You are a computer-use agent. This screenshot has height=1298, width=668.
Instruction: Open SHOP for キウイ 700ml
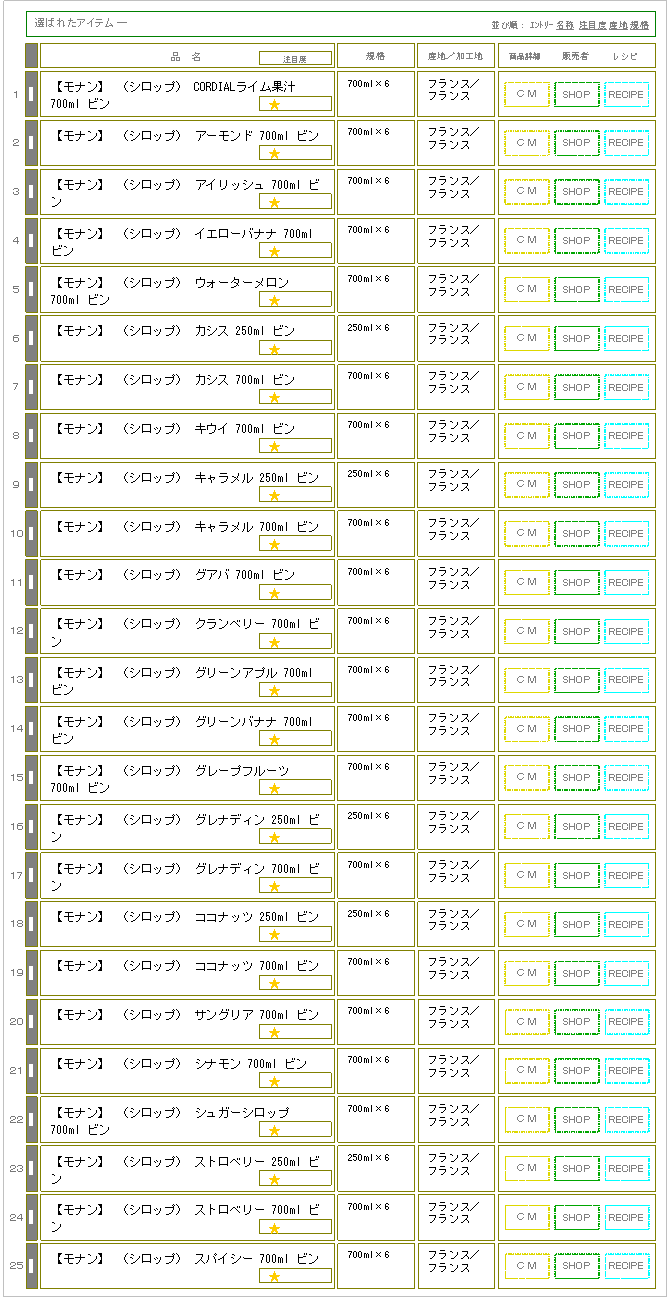click(x=576, y=436)
